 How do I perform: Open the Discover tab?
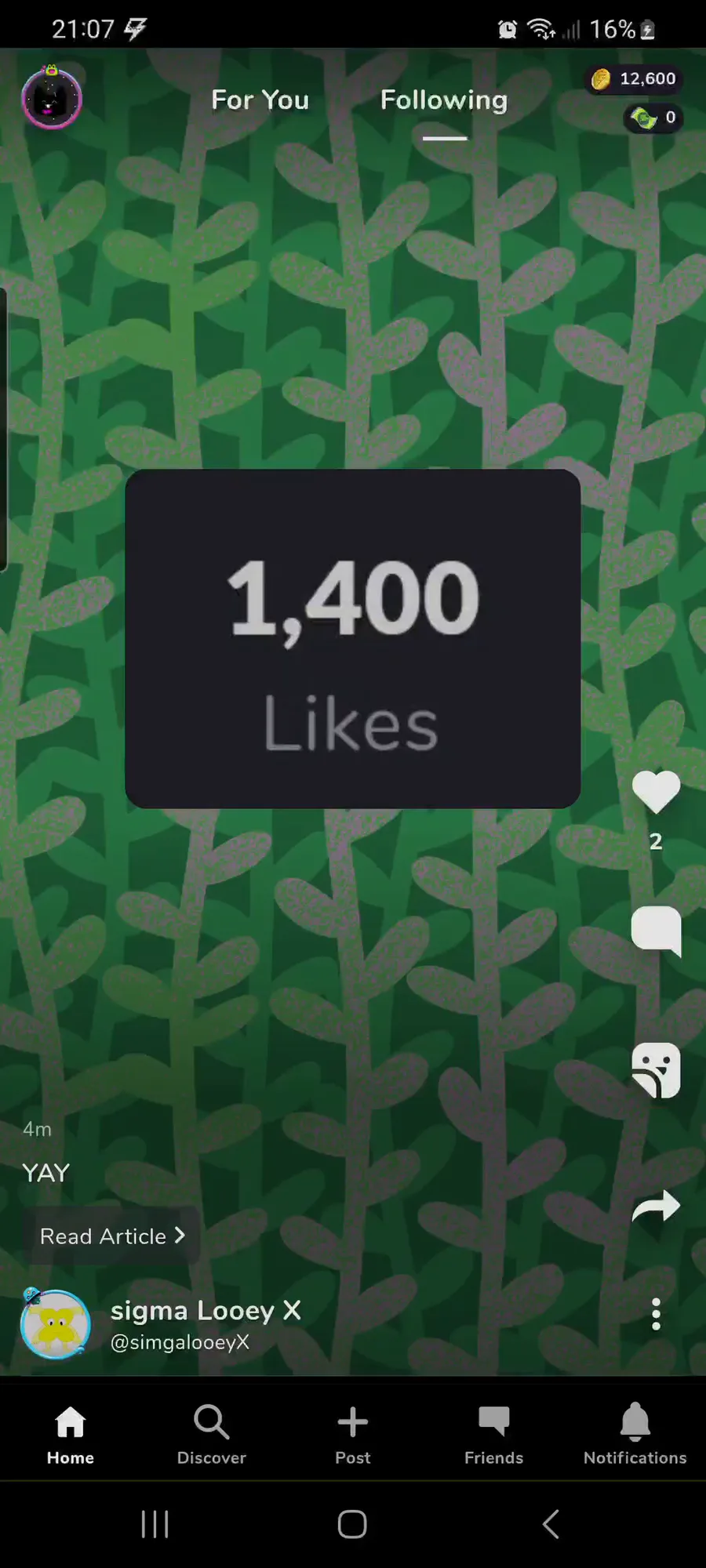pyautogui.click(x=212, y=1435)
